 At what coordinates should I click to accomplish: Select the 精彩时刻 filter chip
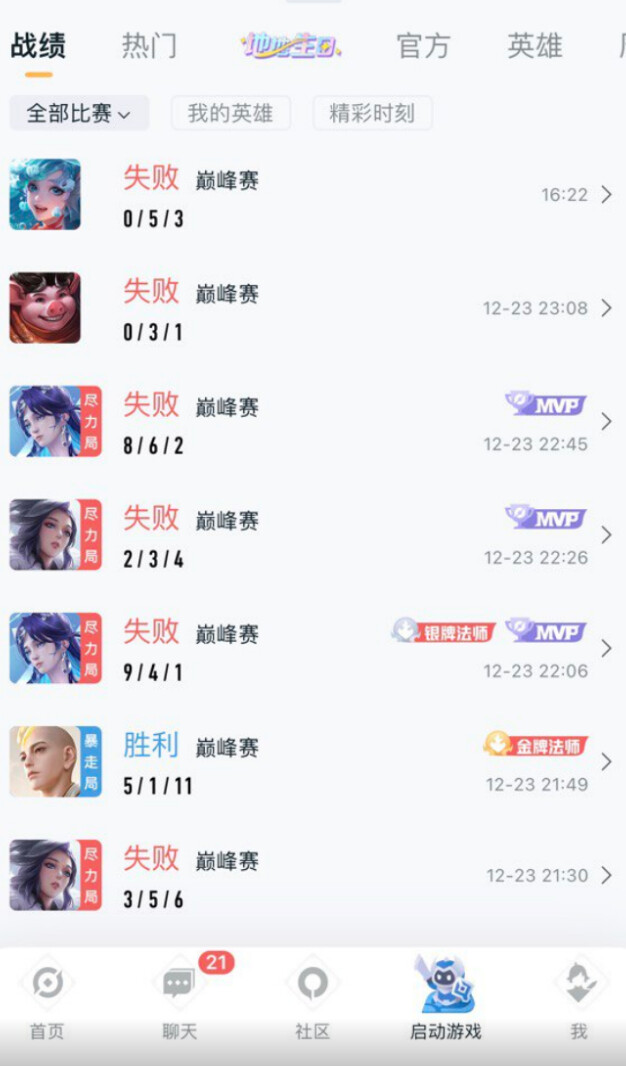tap(372, 113)
